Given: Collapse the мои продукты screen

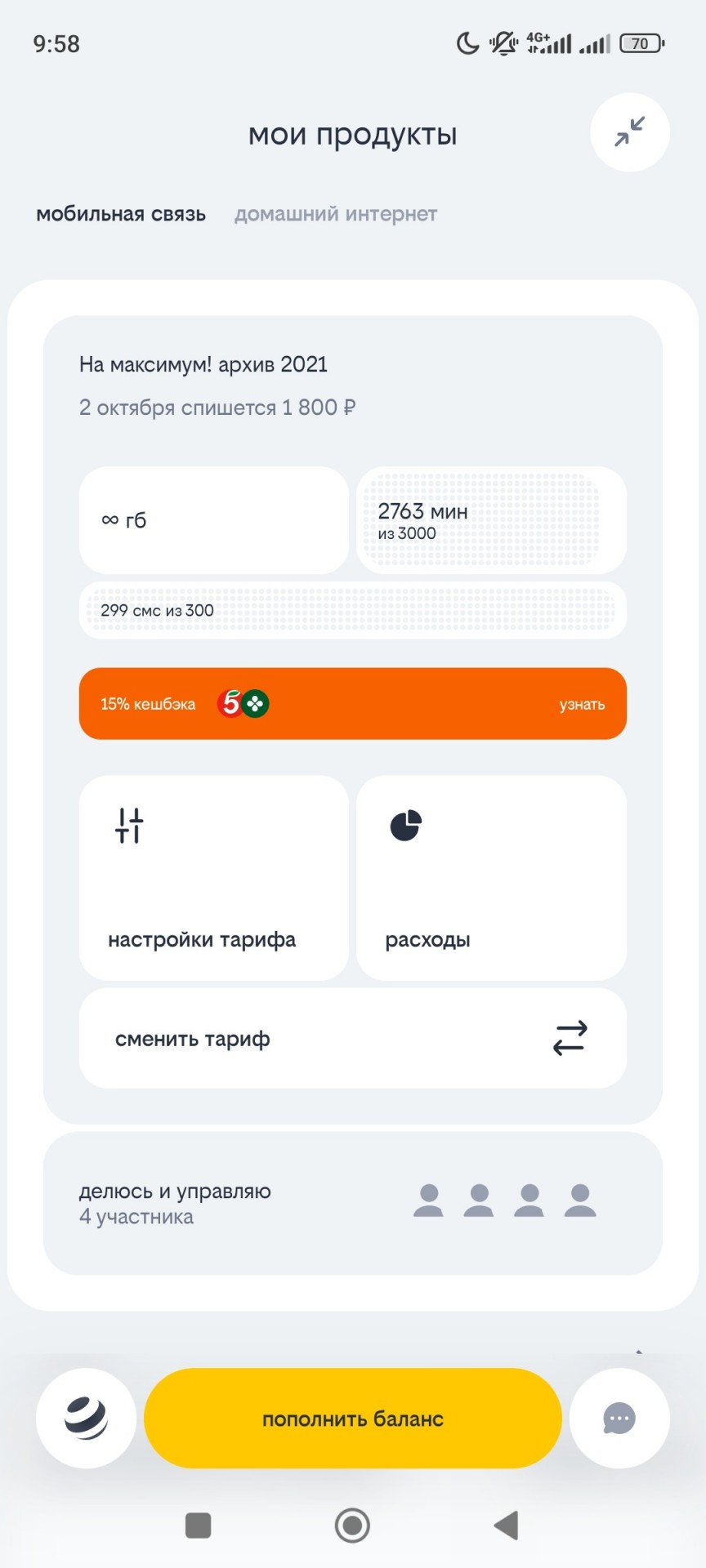Looking at the screenshot, I should click(629, 132).
